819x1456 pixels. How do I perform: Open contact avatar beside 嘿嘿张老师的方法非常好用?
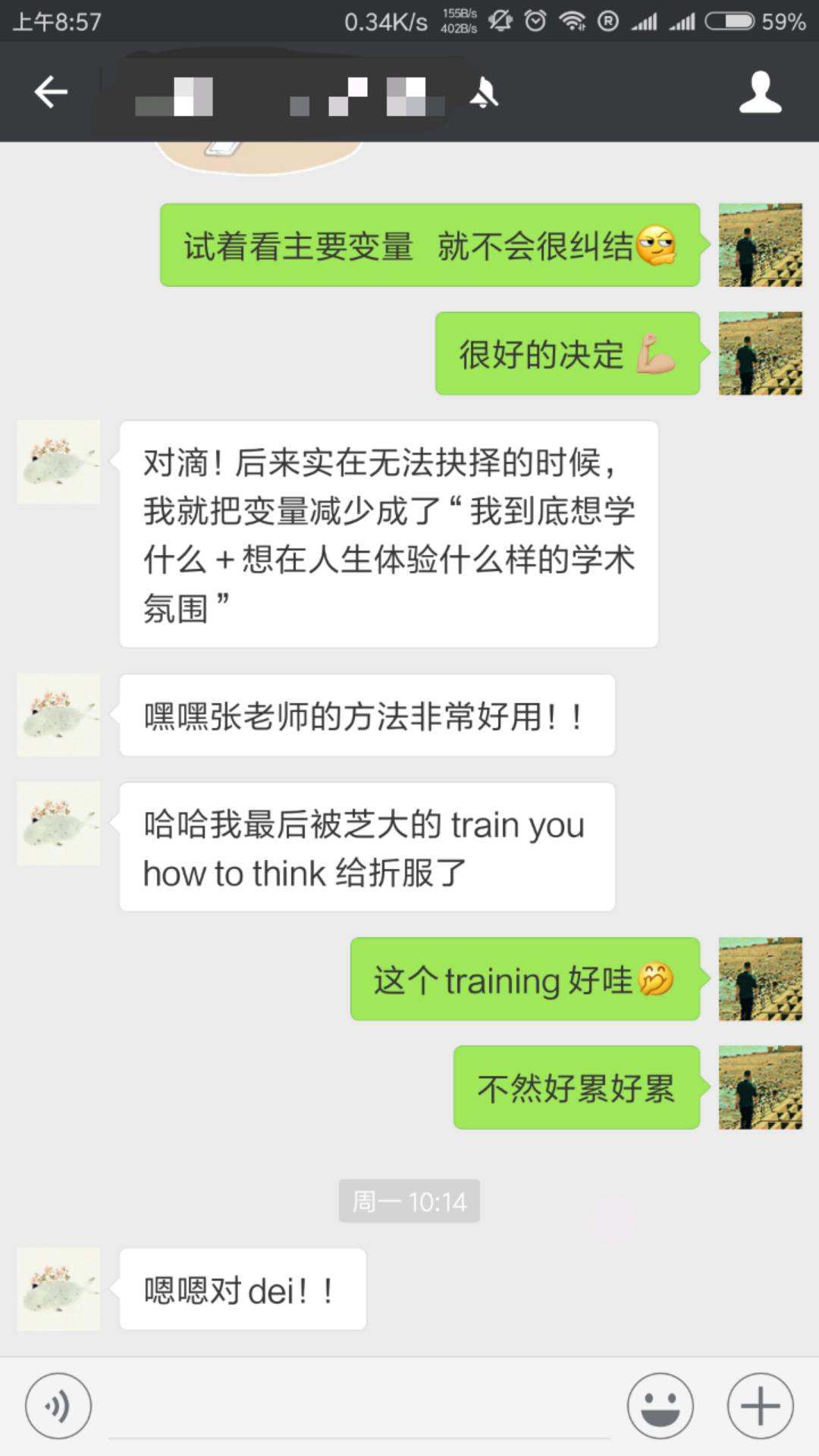(x=58, y=715)
